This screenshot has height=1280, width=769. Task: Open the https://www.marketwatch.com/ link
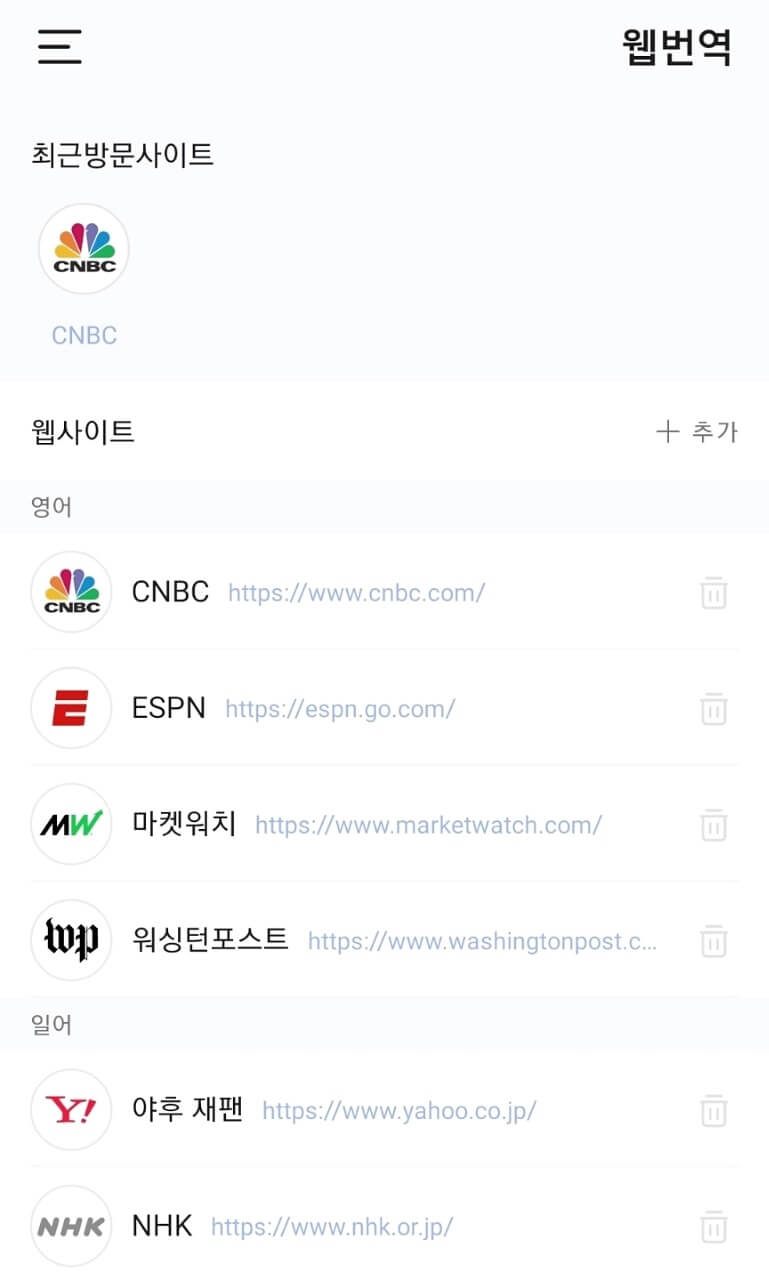(x=430, y=825)
